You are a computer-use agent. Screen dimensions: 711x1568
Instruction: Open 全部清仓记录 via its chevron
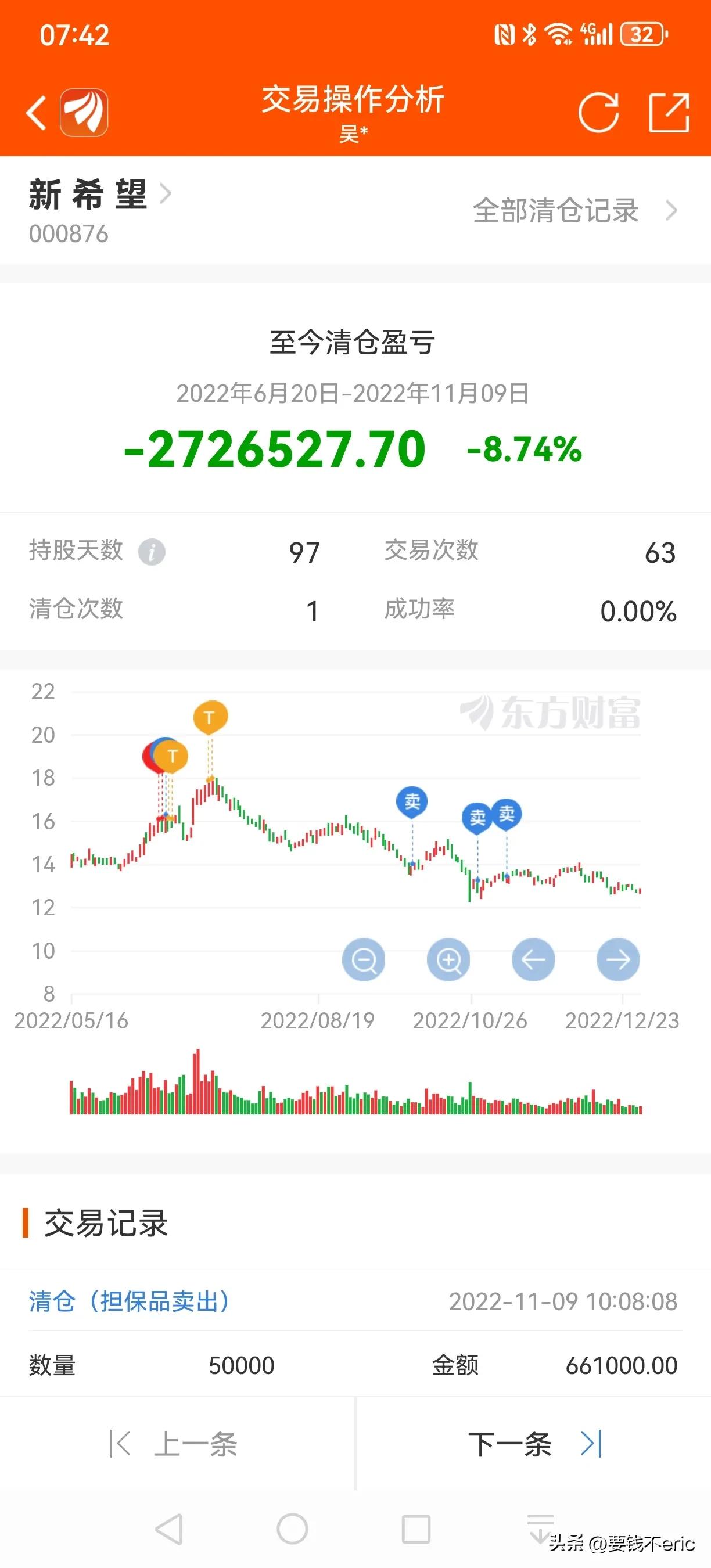(x=670, y=211)
